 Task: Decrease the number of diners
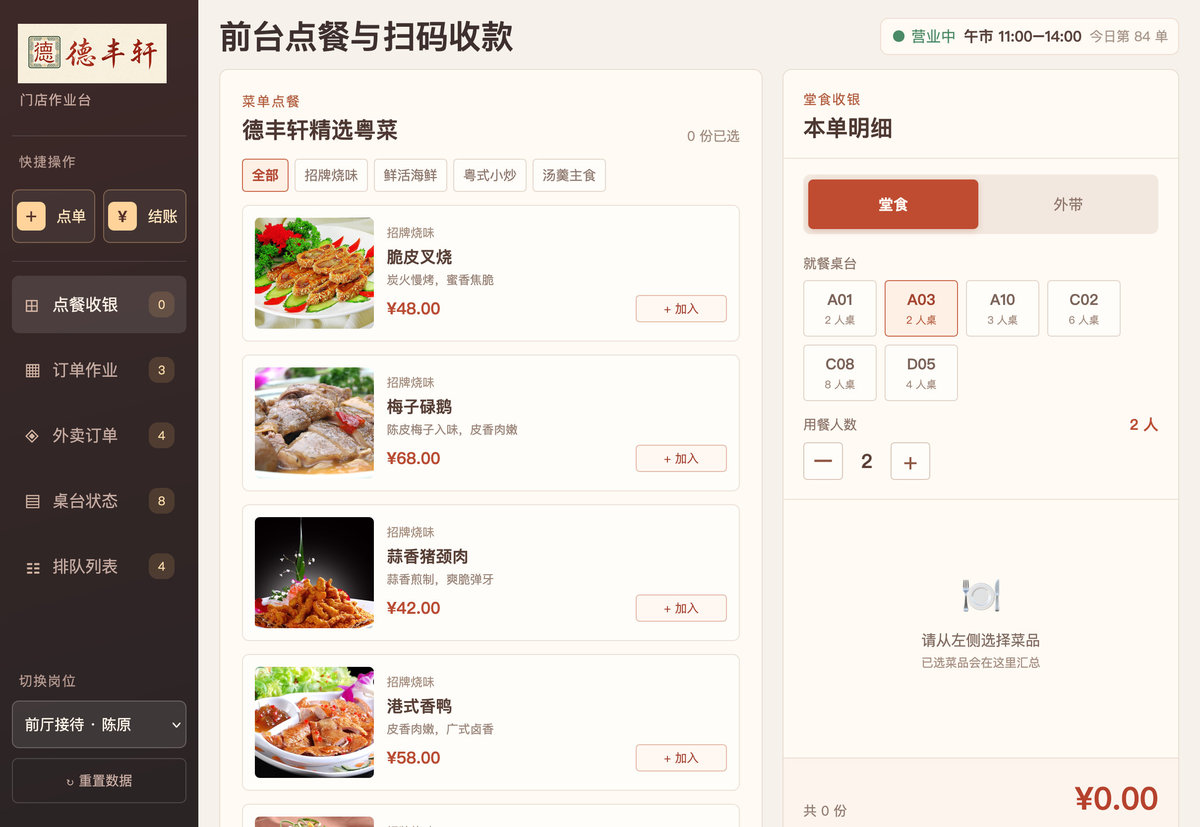[823, 462]
